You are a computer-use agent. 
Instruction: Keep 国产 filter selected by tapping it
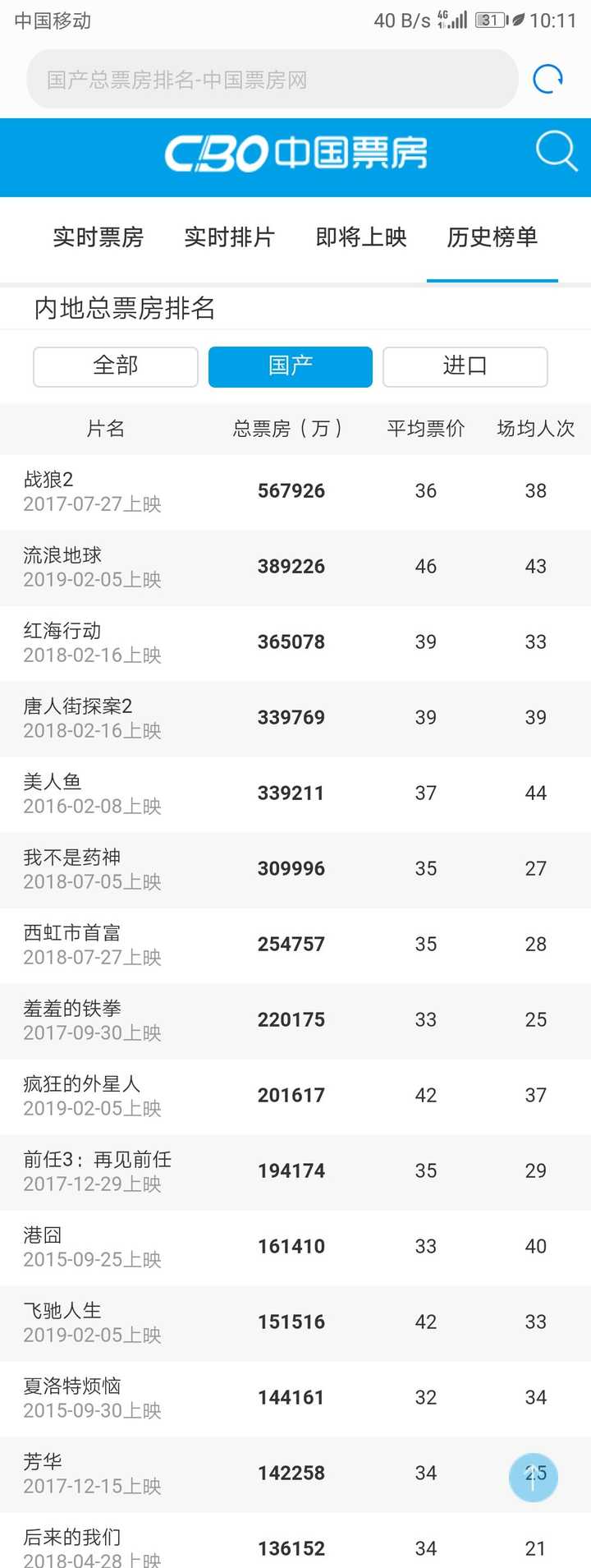291,366
